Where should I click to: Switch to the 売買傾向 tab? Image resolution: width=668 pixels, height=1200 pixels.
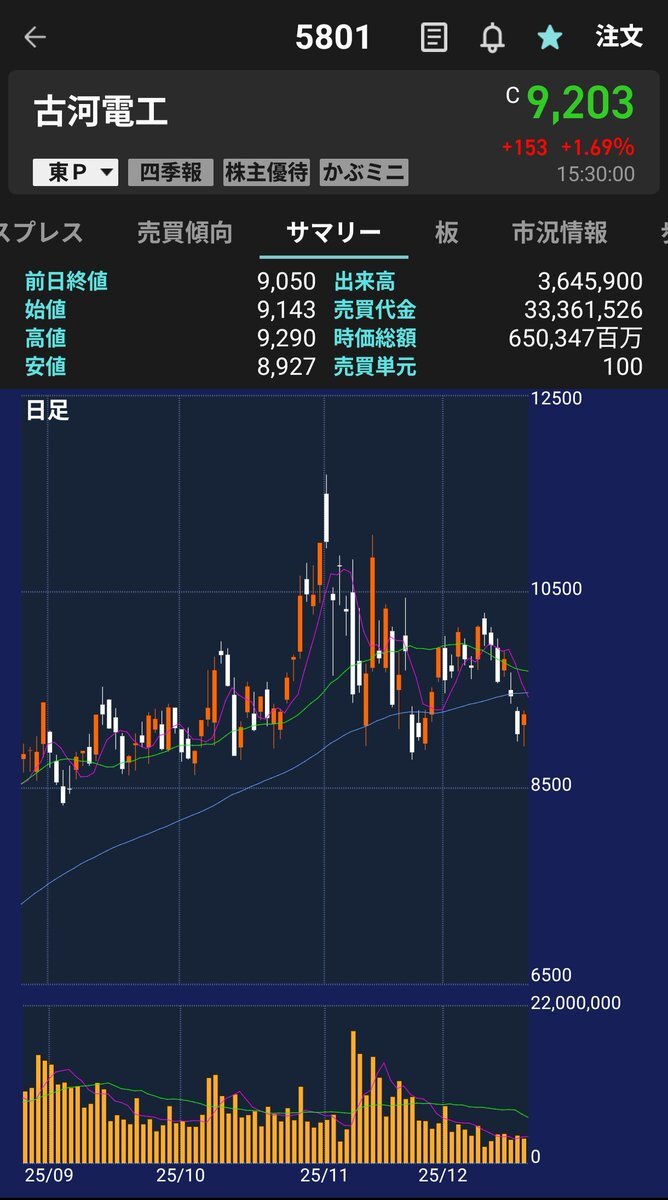[185, 233]
